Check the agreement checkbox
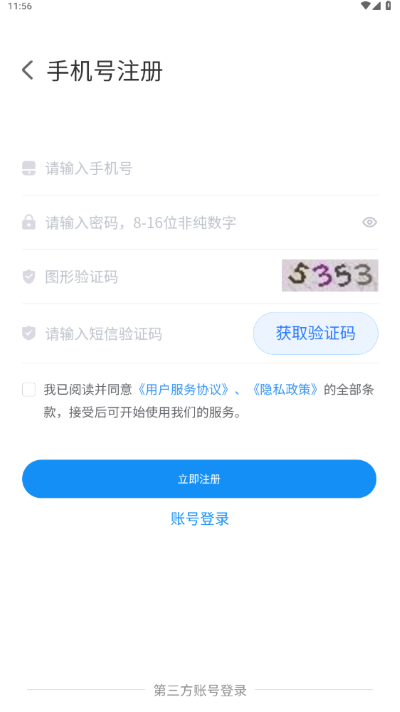Image resolution: width=400 pixels, height=712 pixels. [x=29, y=390]
